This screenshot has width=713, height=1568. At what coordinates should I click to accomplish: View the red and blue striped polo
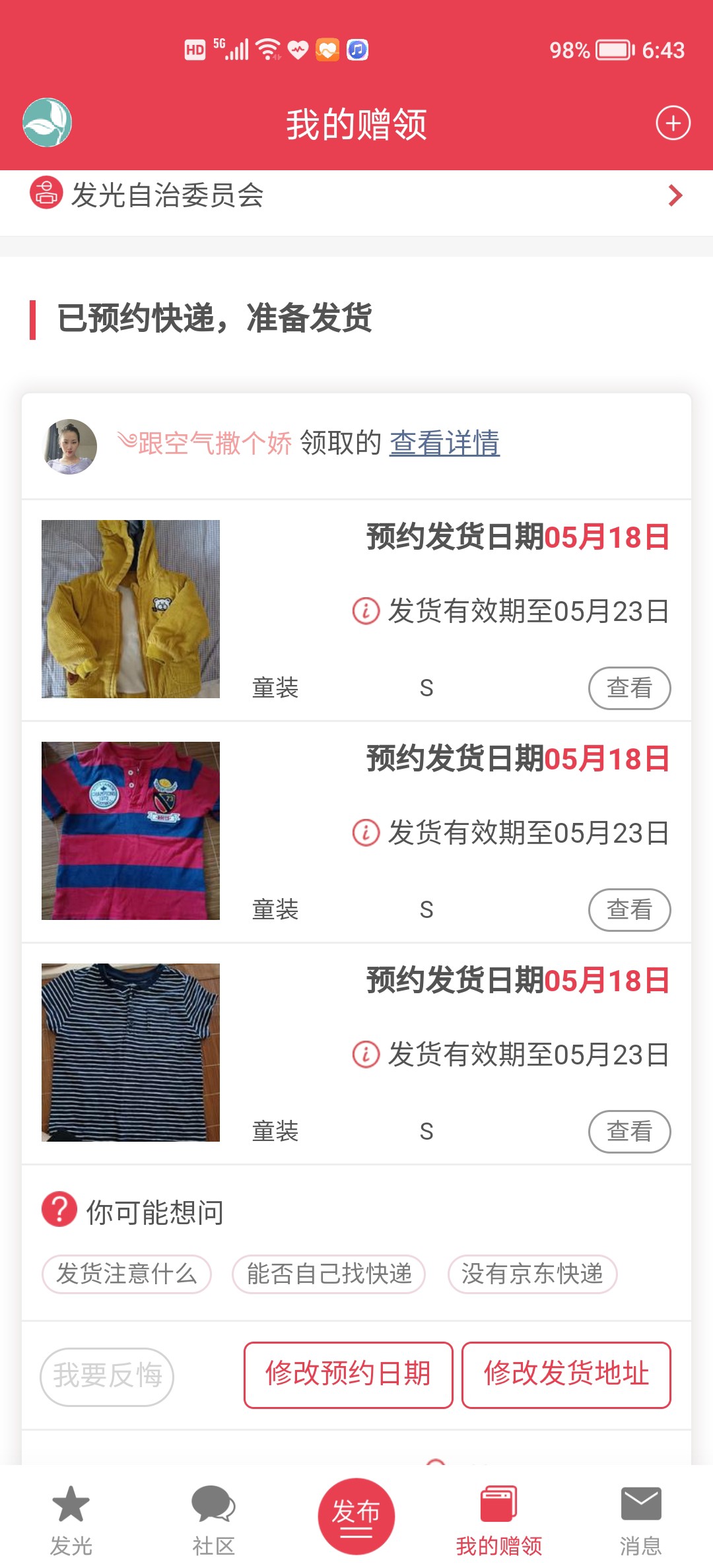[629, 910]
